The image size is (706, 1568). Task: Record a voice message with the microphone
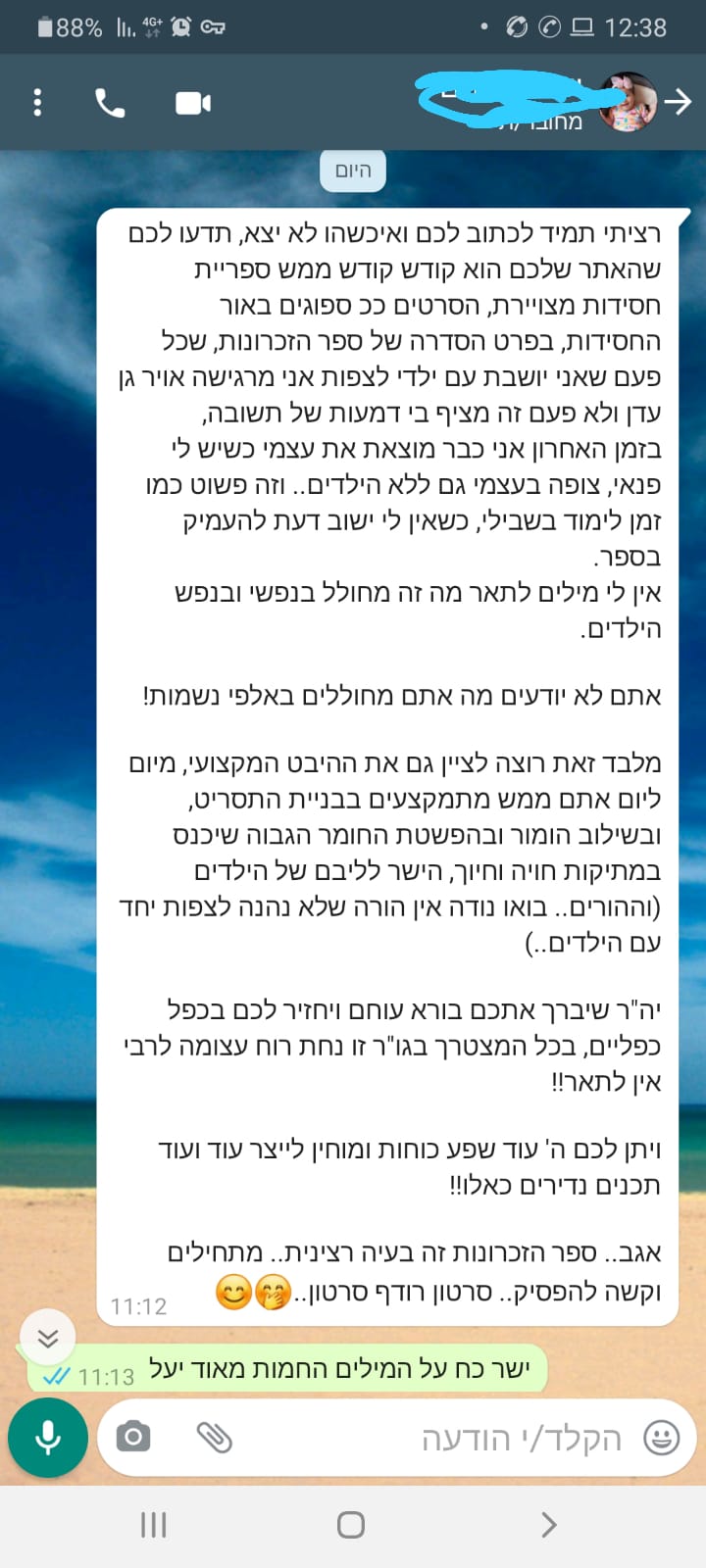(x=48, y=1438)
